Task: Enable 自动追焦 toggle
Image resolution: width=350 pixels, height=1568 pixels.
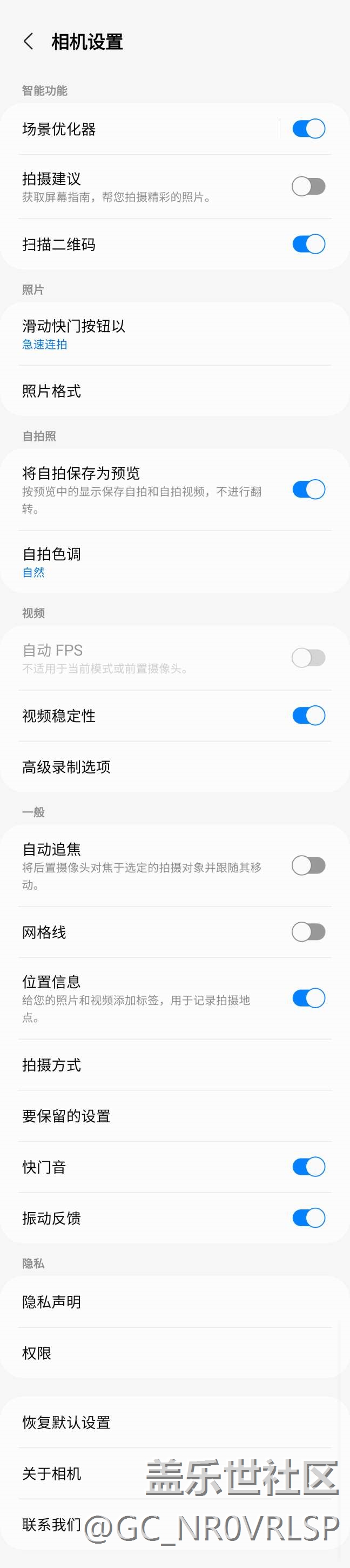Action: pos(309,865)
